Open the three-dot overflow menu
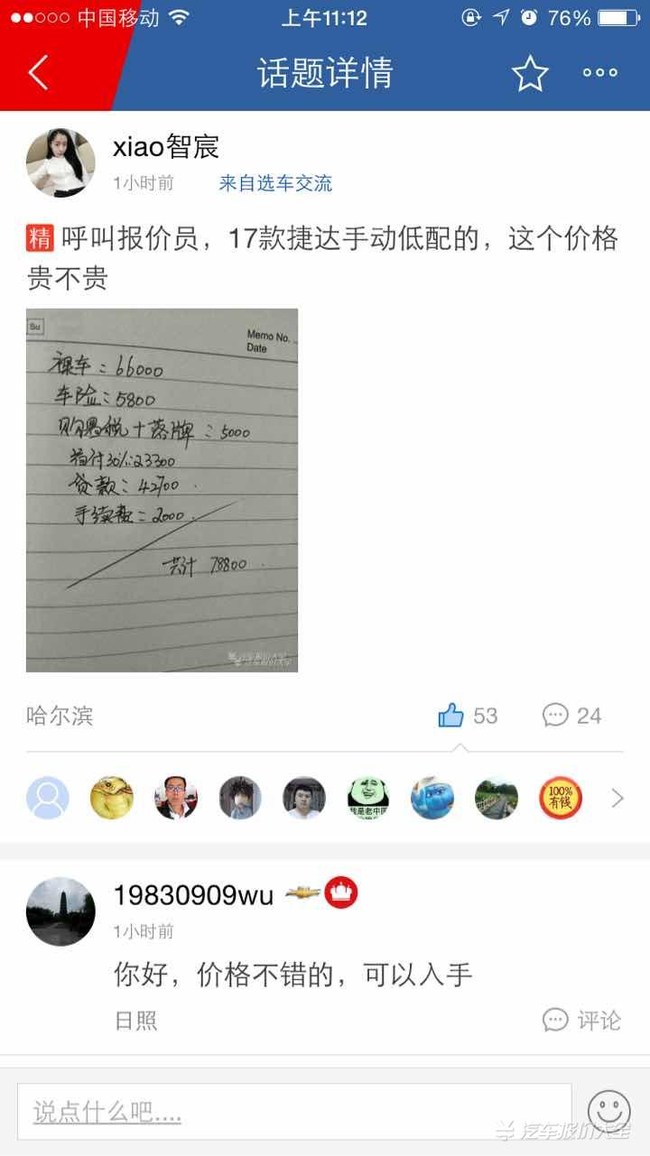Viewport: 650px width, 1156px height. click(x=600, y=73)
